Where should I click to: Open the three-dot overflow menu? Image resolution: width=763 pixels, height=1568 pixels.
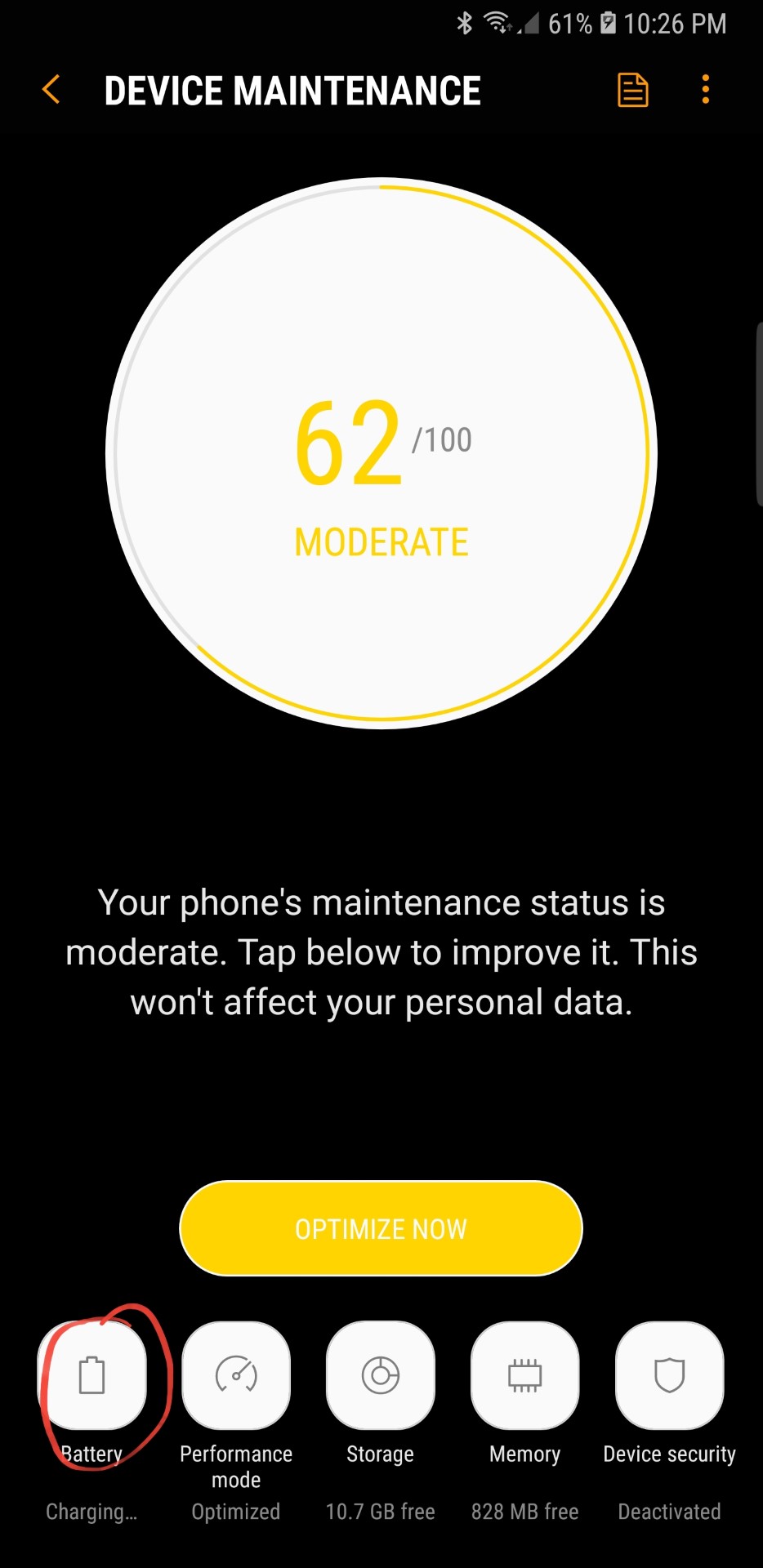click(706, 90)
